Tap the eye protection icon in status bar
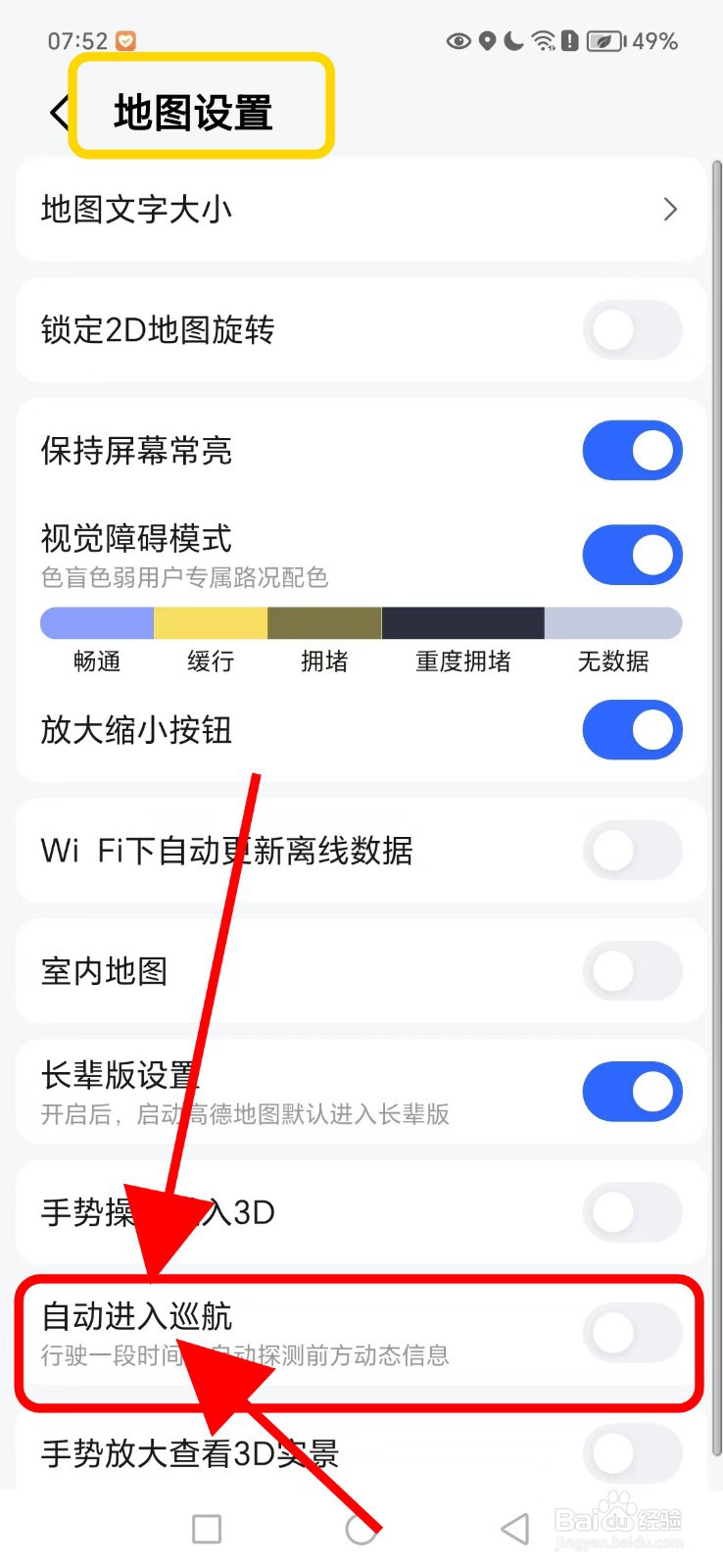This screenshot has height=1568, width=723. [458, 41]
